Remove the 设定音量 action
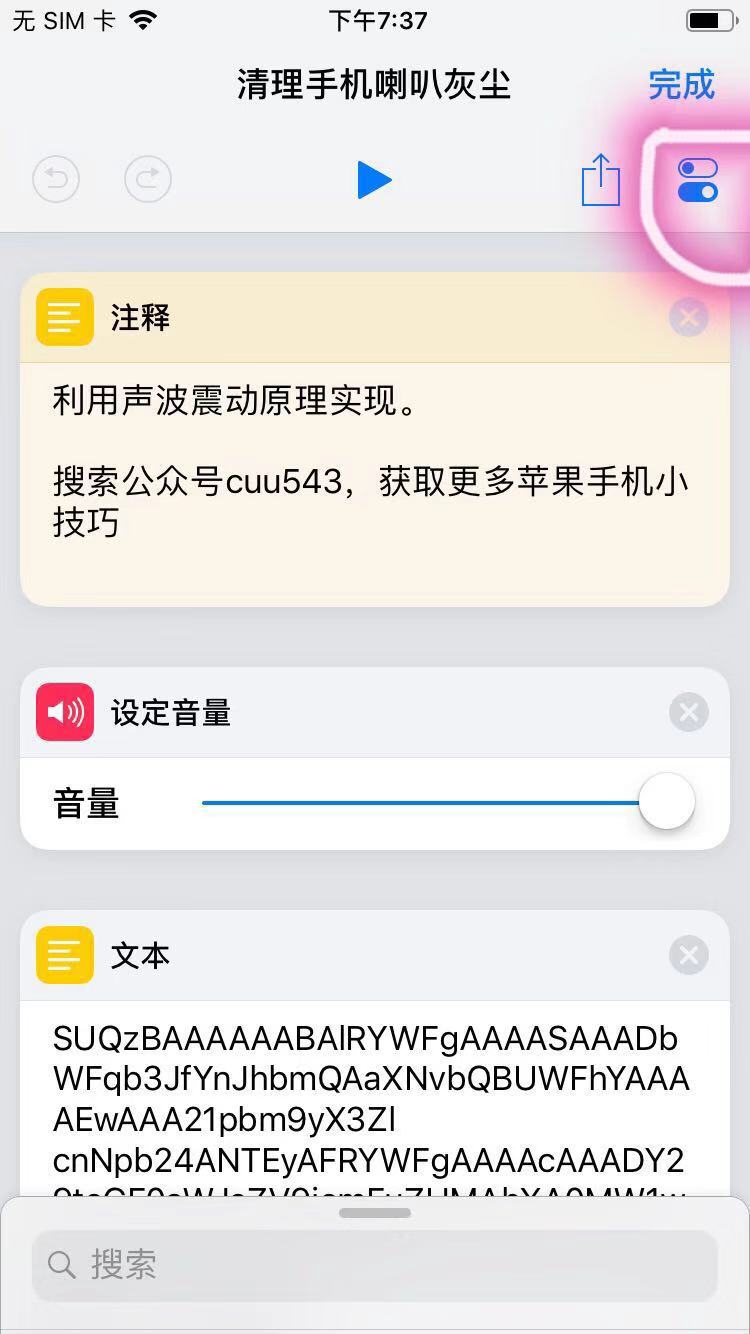The height and width of the screenshot is (1334, 750). (688, 712)
